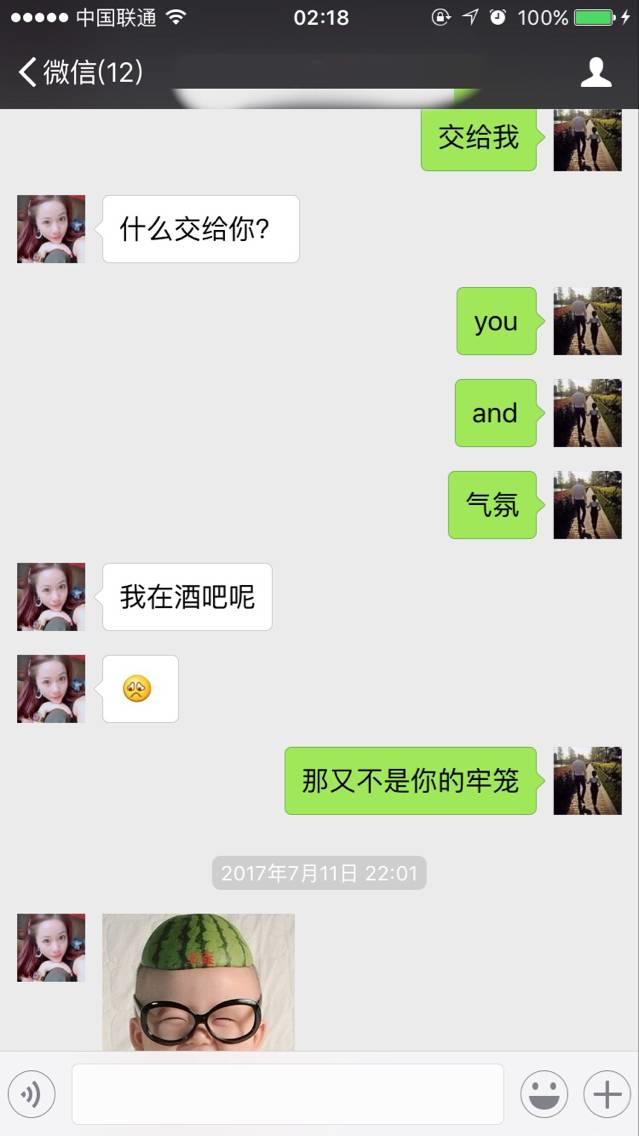Open the emoji sticker panel

tap(544, 1094)
